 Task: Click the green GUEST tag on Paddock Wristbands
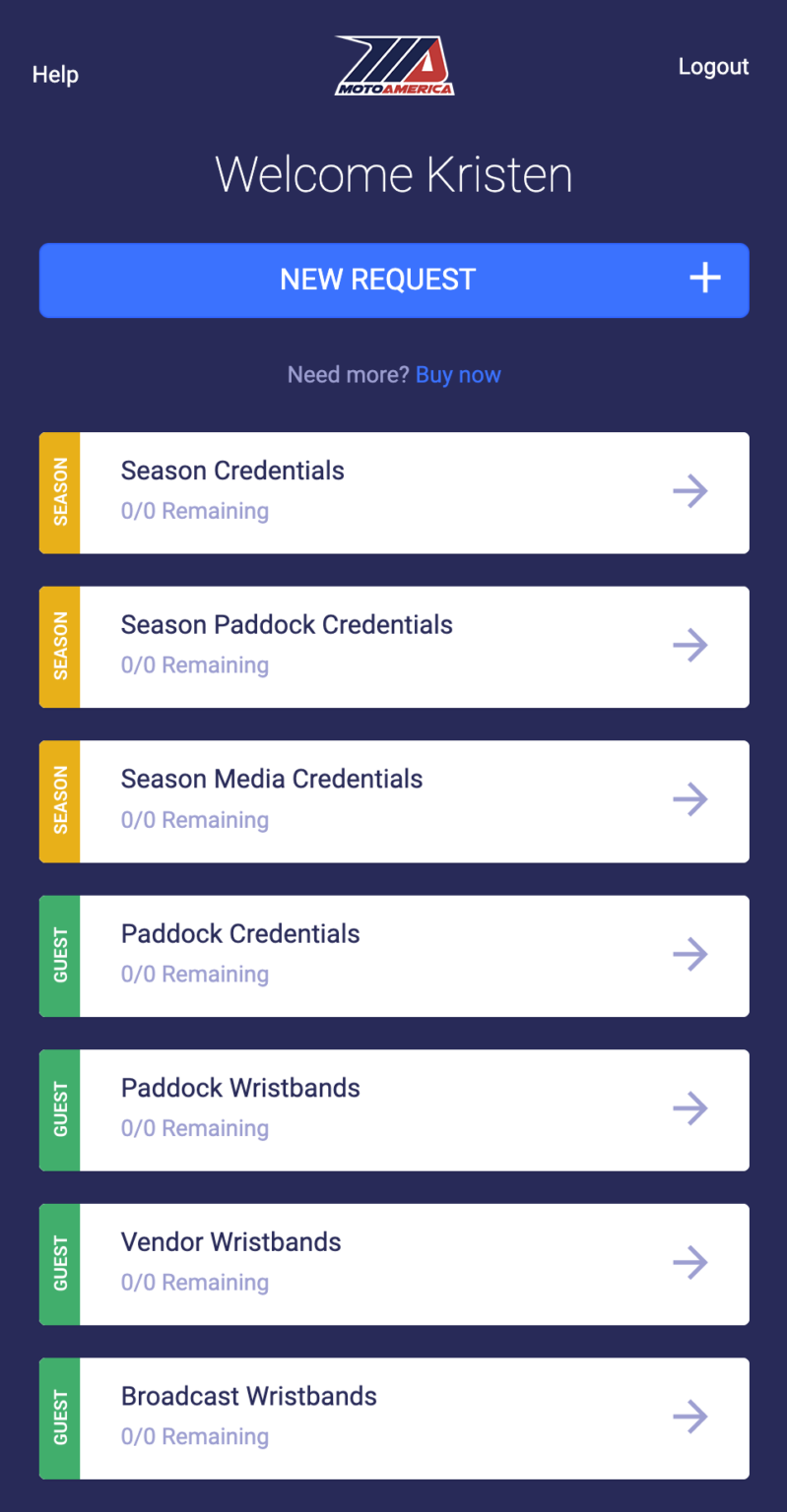[59, 1108]
